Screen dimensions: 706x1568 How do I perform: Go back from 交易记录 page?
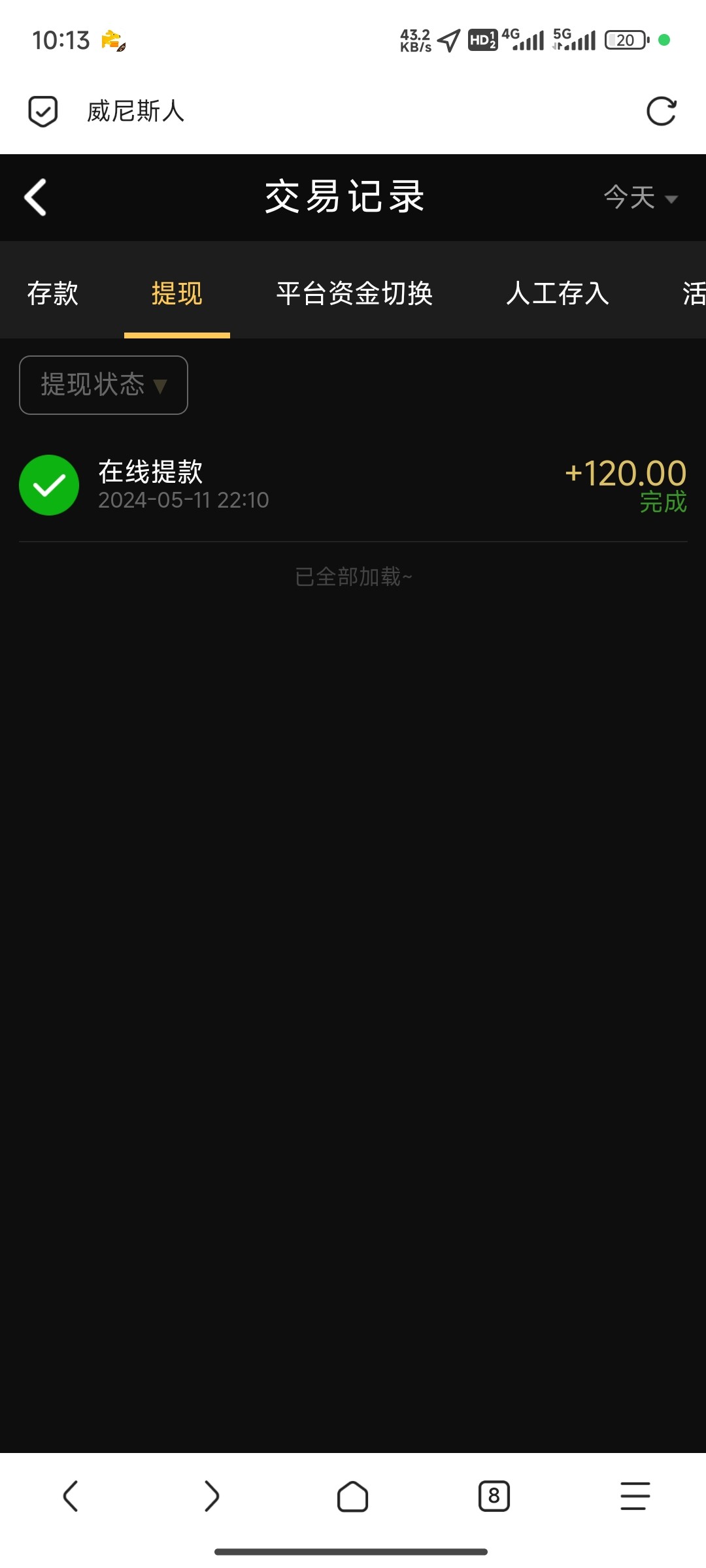pyautogui.click(x=35, y=197)
